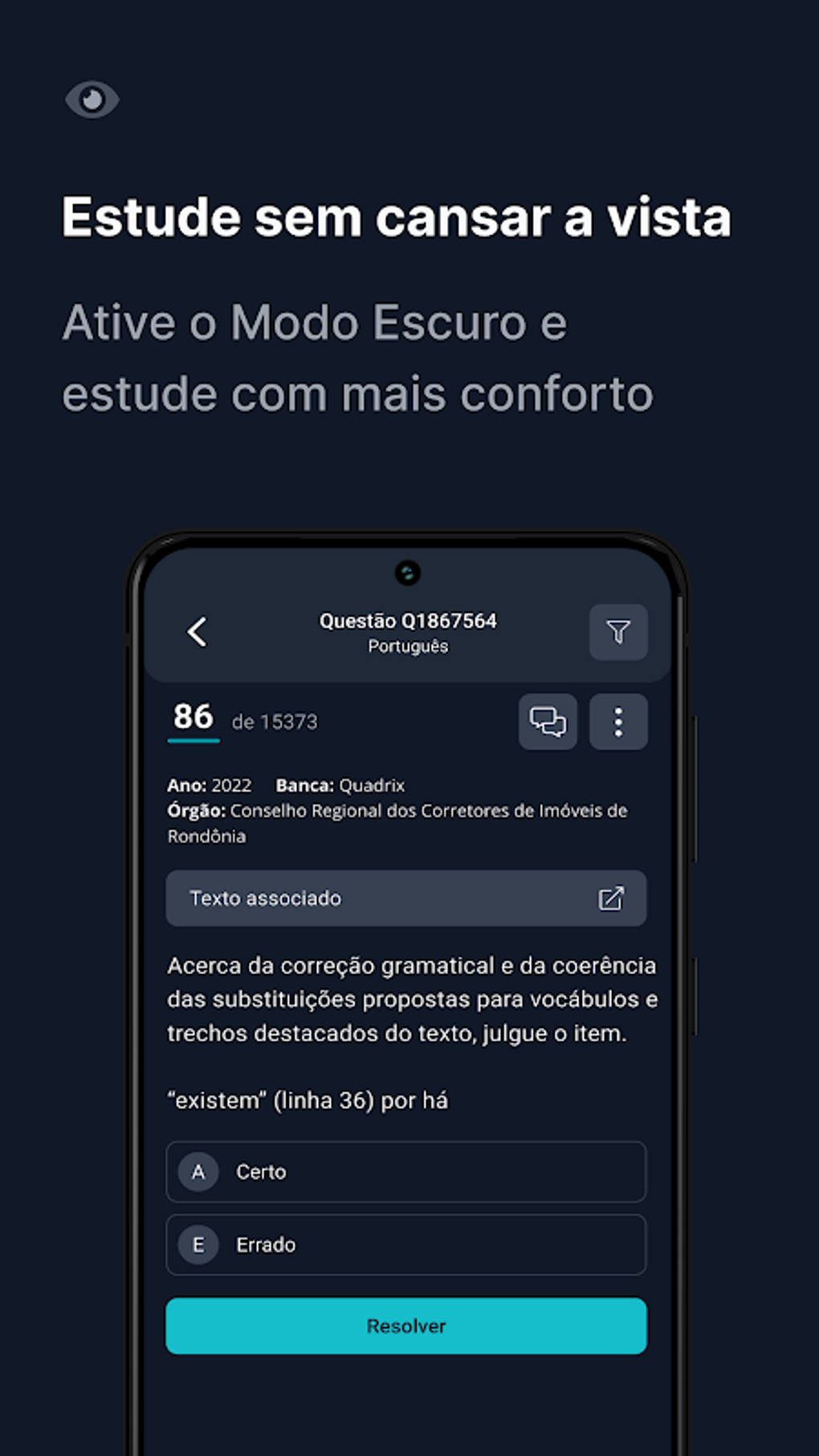Image resolution: width=819 pixels, height=1456 pixels.
Task: Select the Errado answer option
Action: 405,1245
